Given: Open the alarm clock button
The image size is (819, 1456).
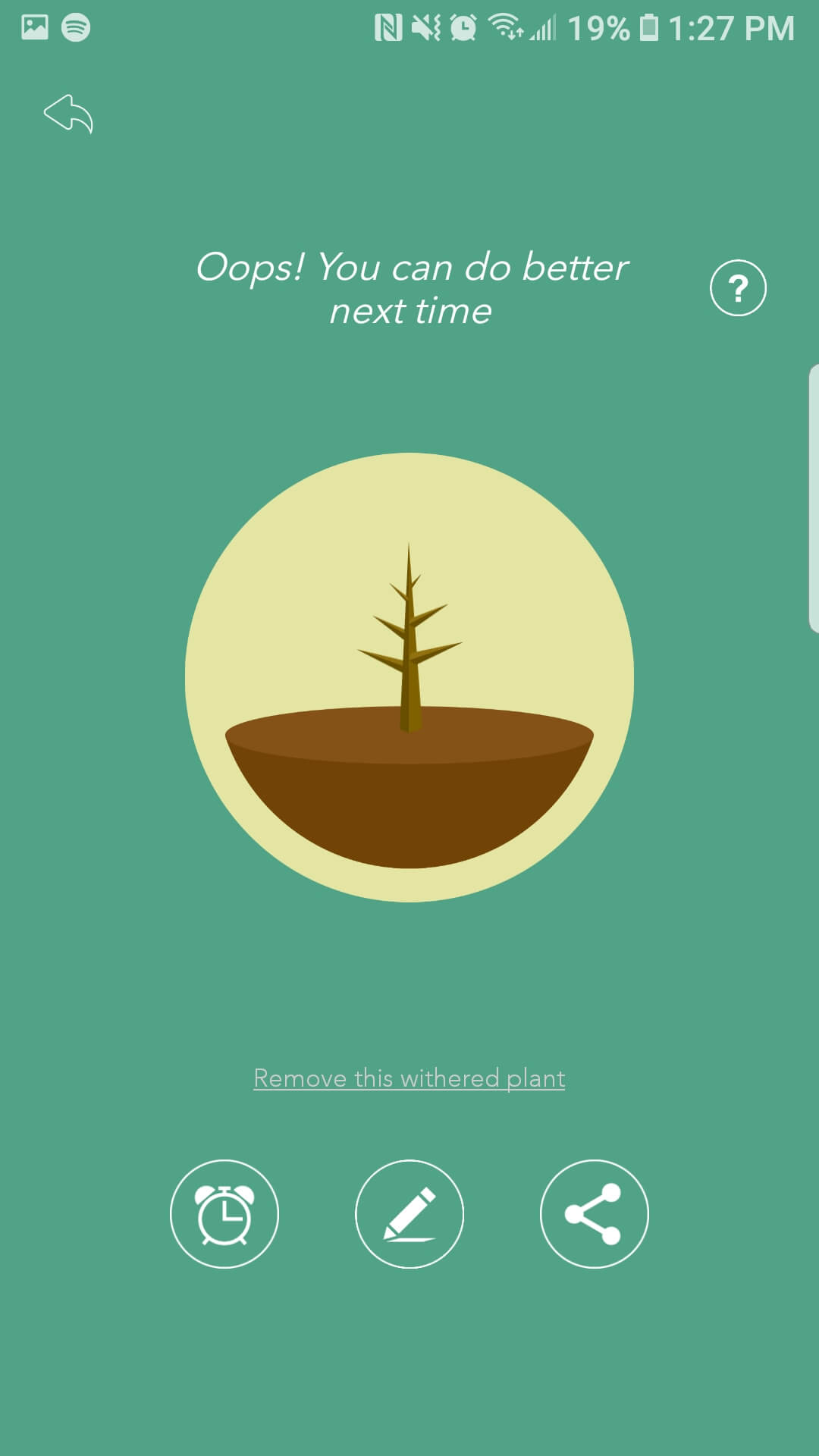Looking at the screenshot, I should pos(224,1214).
